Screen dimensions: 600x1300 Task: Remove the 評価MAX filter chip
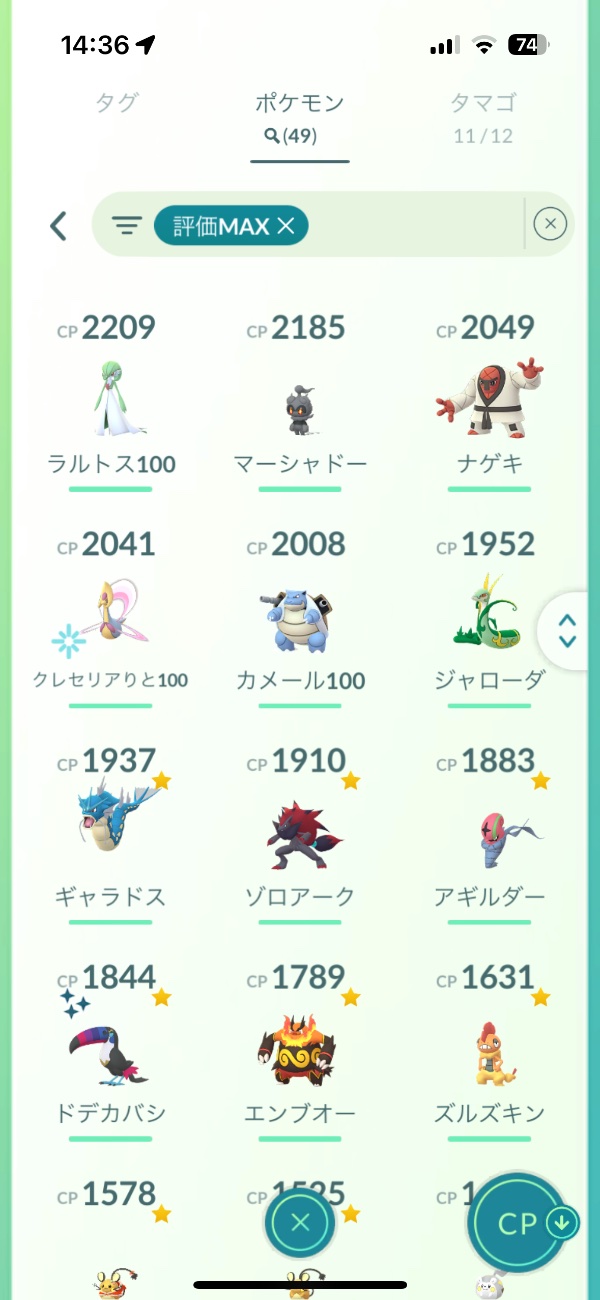click(286, 227)
